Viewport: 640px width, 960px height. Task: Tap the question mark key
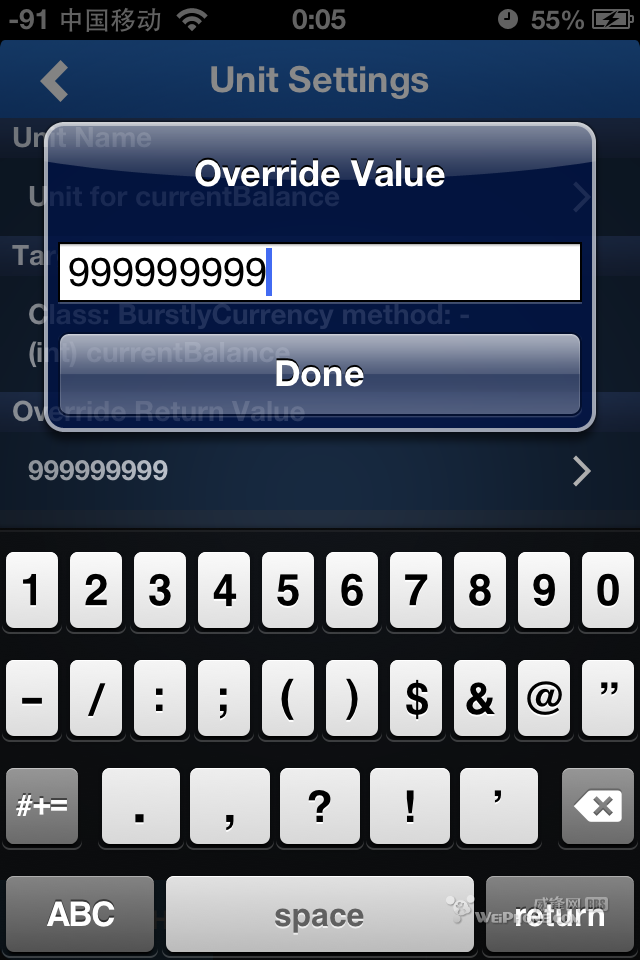coord(320,806)
